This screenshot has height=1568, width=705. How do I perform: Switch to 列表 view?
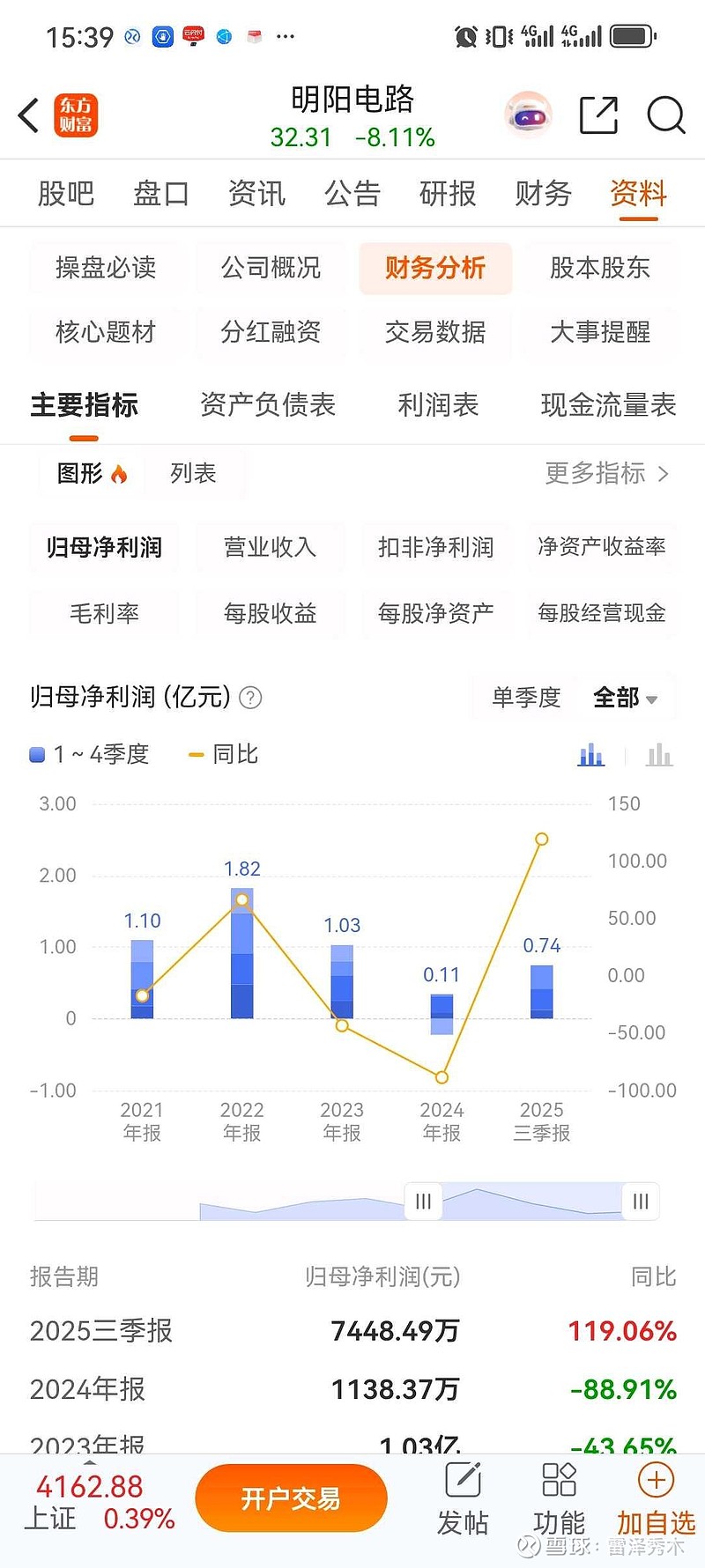pyautogui.click(x=193, y=474)
